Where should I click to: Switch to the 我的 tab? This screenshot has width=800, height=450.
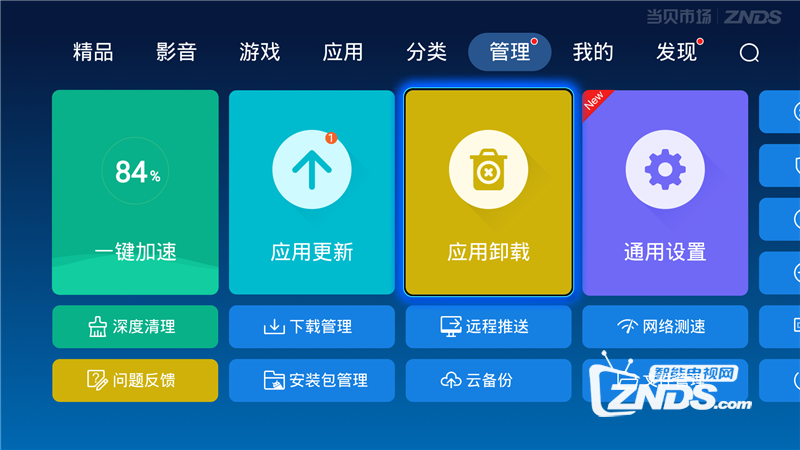pos(593,52)
